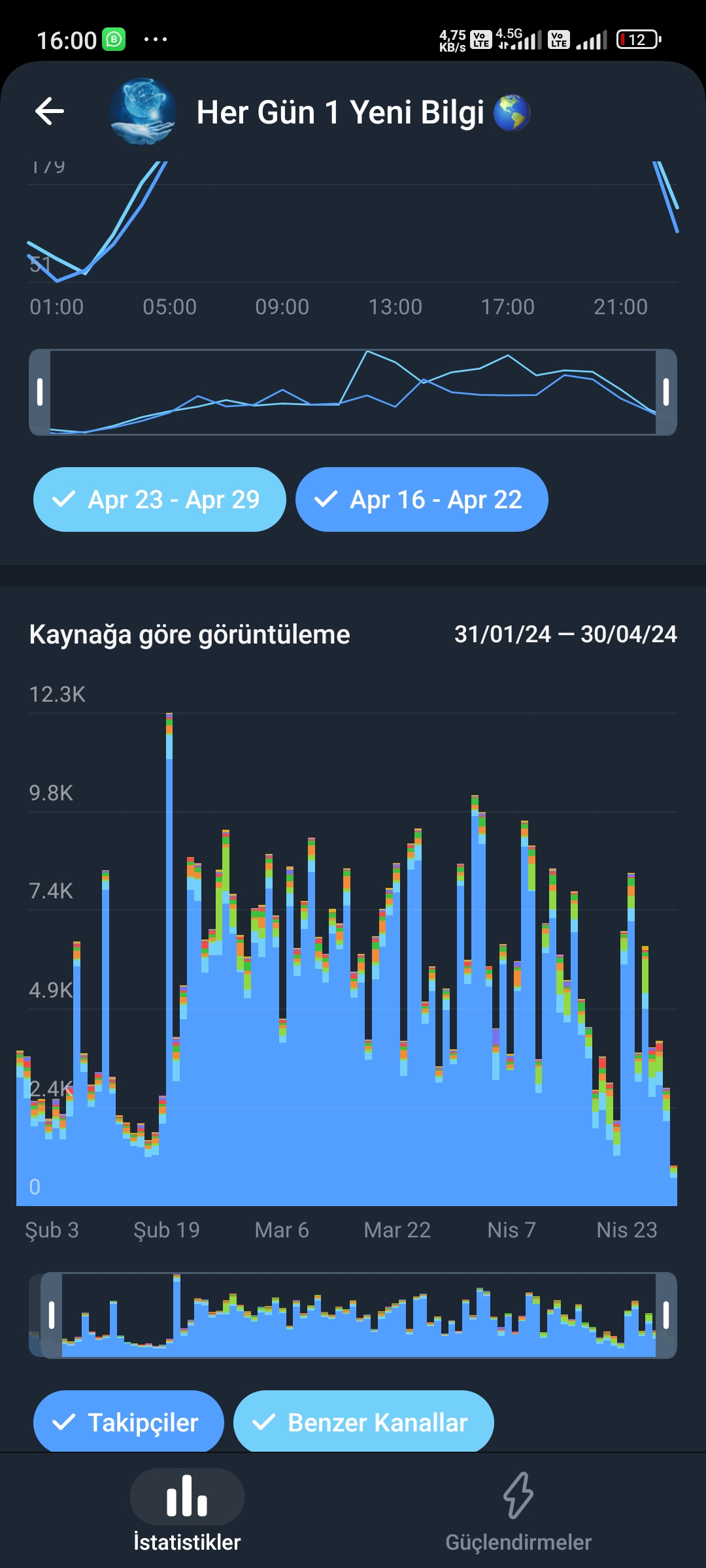The height and width of the screenshot is (1568, 706).
Task: Toggle the Apr 23 - Apr 29 series
Action: pyautogui.click(x=160, y=500)
